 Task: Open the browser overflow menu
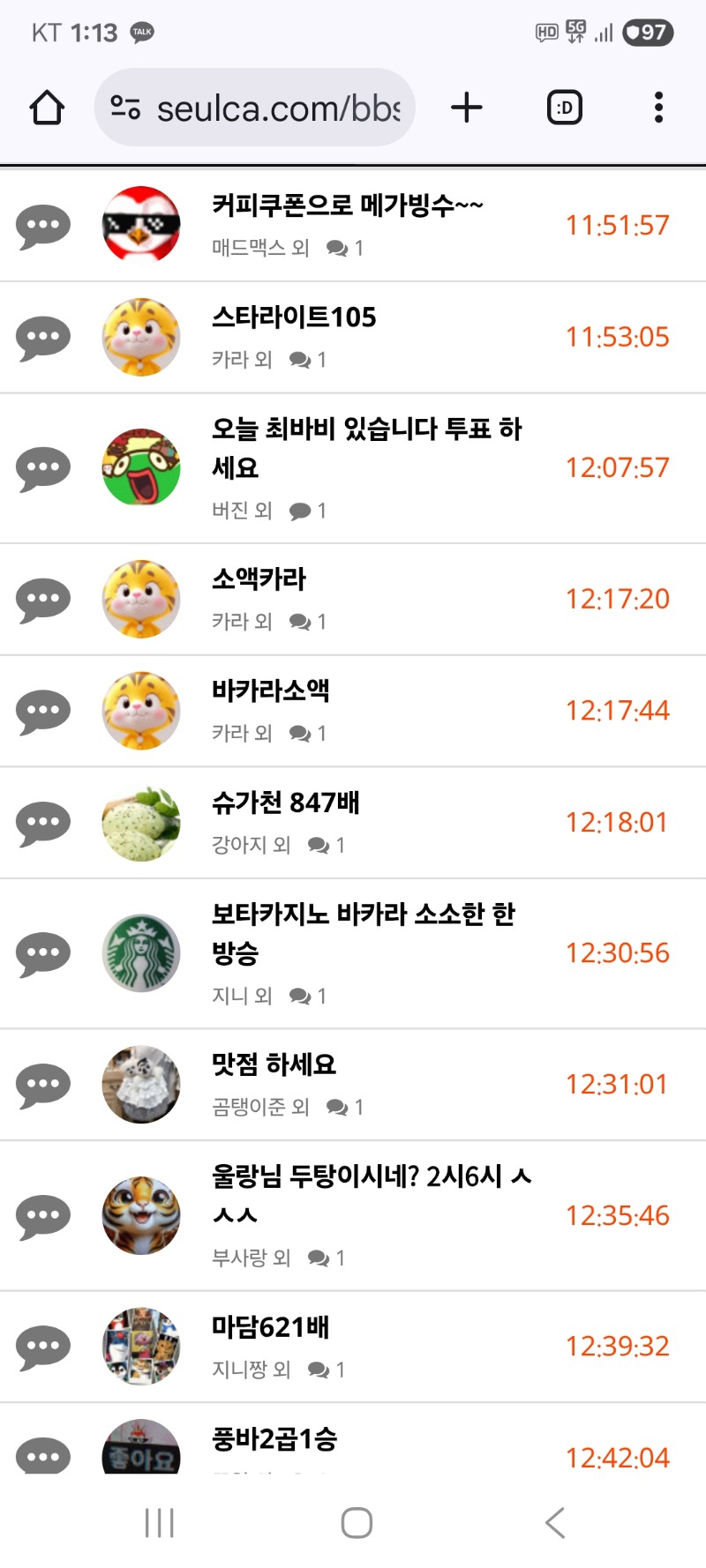(x=658, y=108)
